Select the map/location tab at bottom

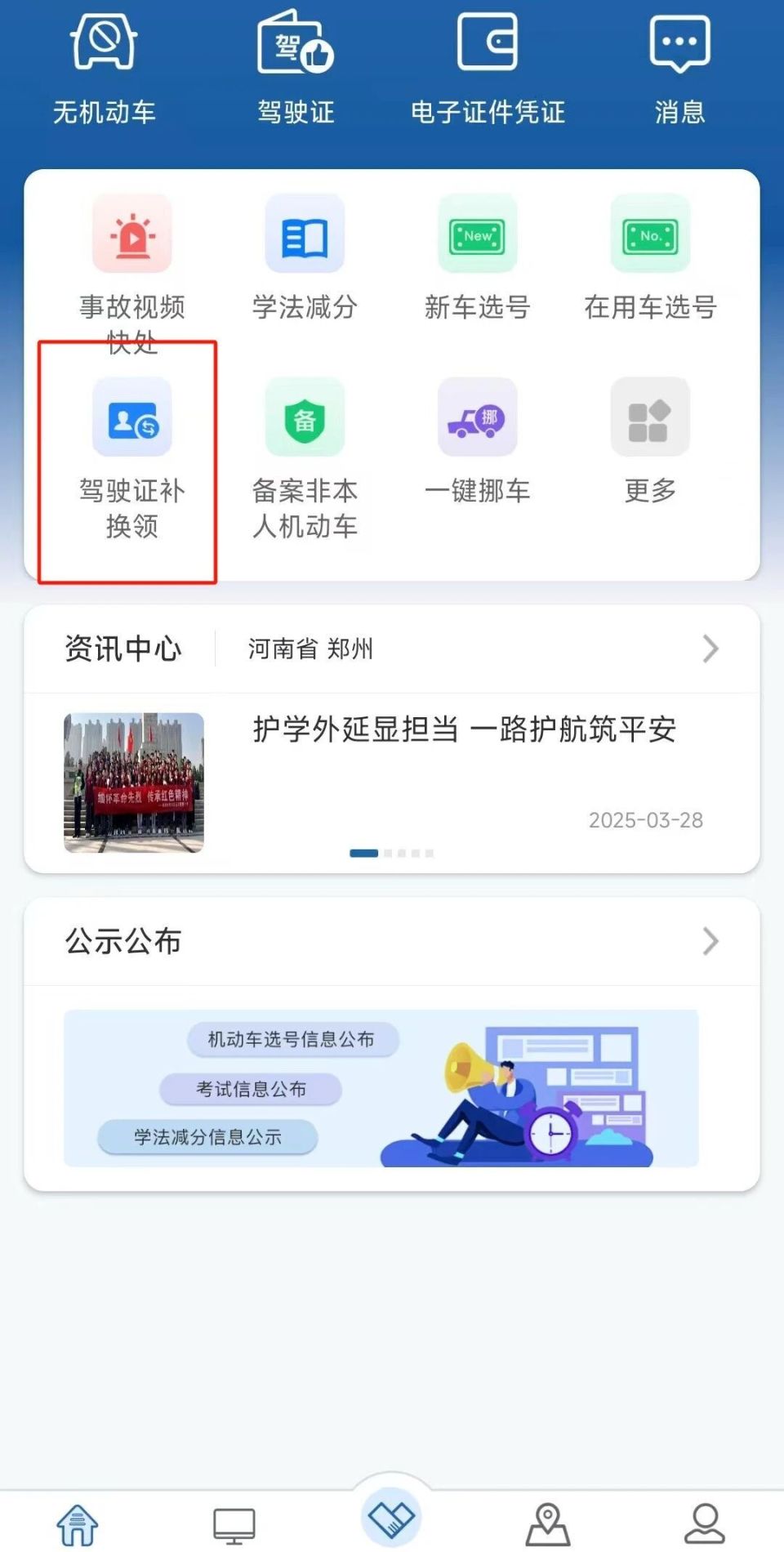(x=548, y=1521)
